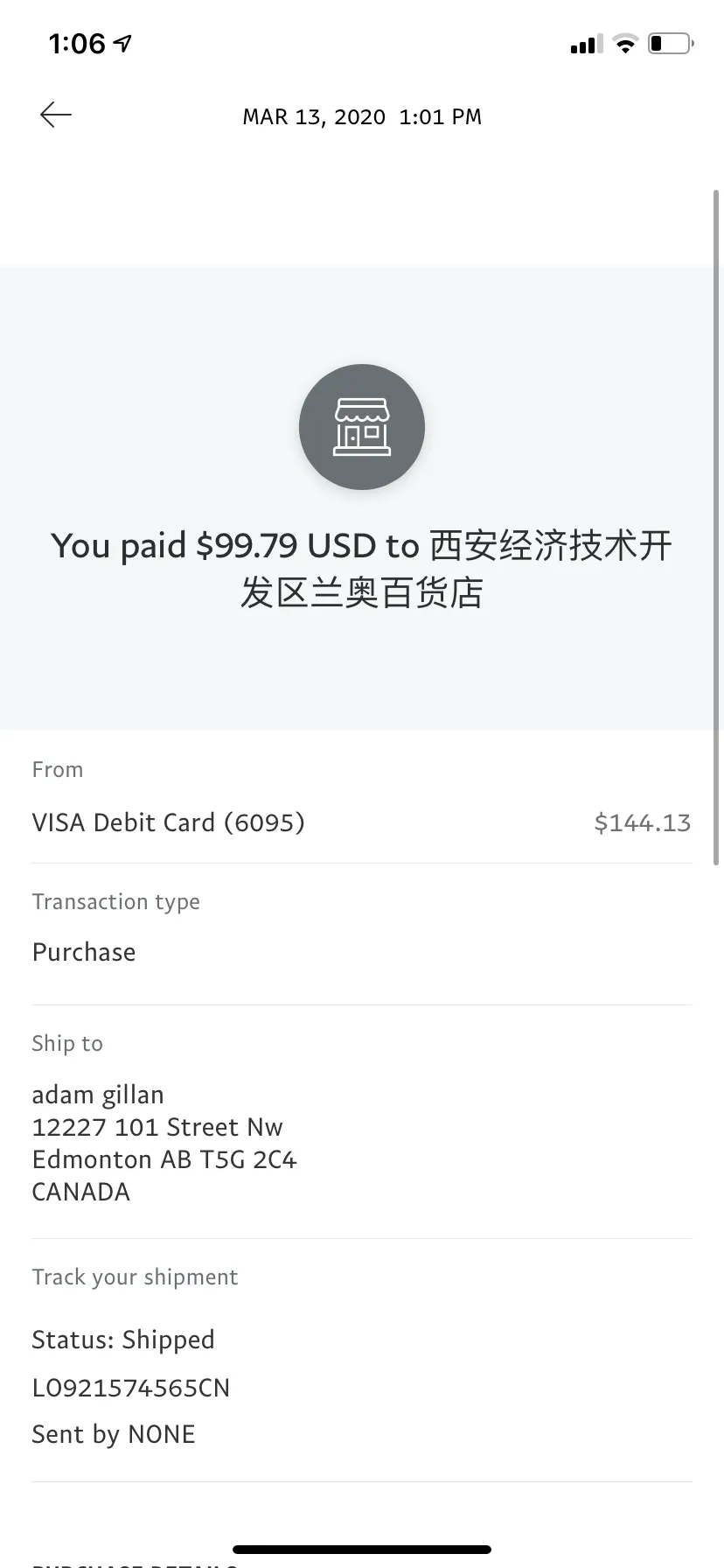
Task: Go back using the arrow
Action: point(56,115)
